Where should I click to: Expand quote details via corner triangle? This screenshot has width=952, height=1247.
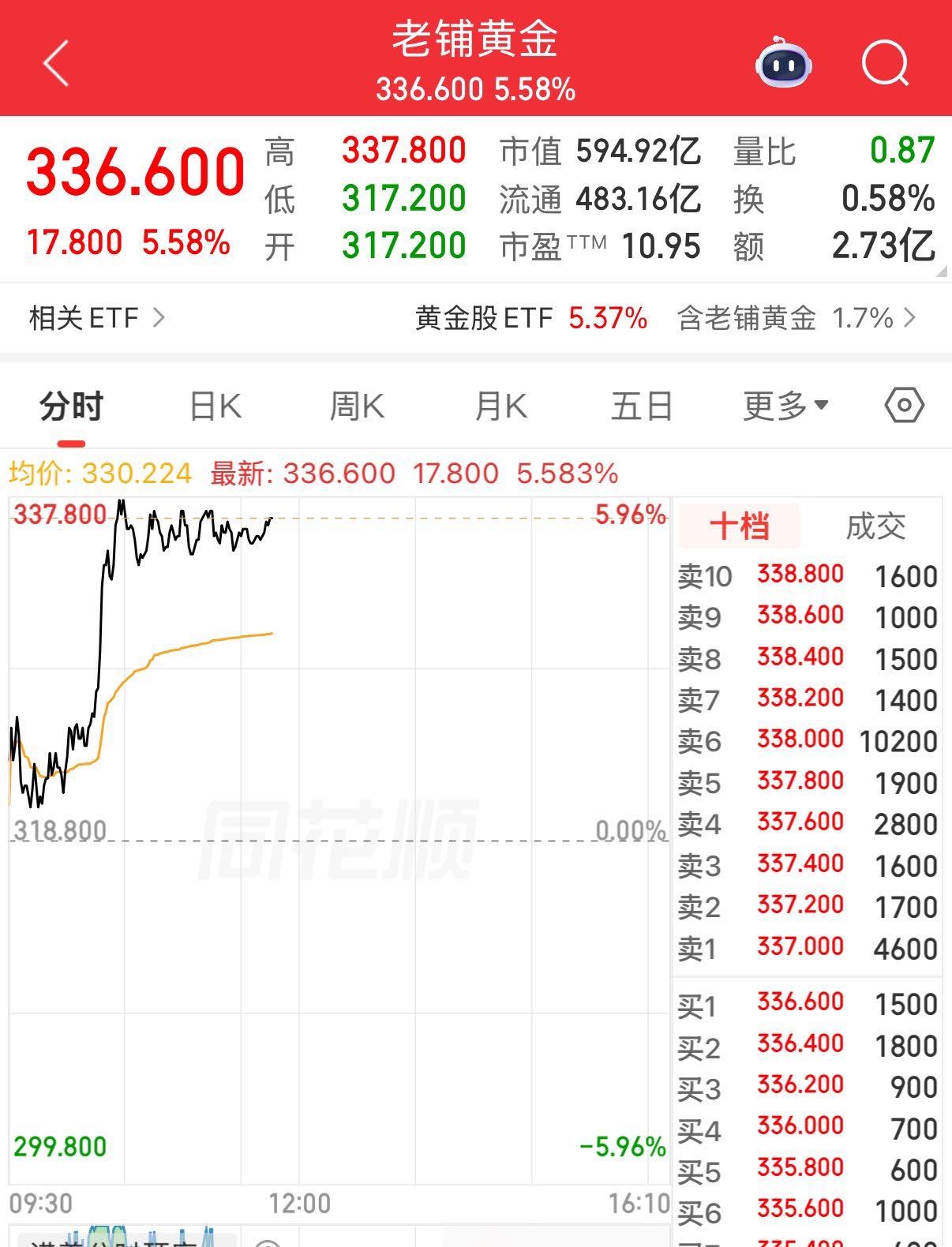pos(941,271)
